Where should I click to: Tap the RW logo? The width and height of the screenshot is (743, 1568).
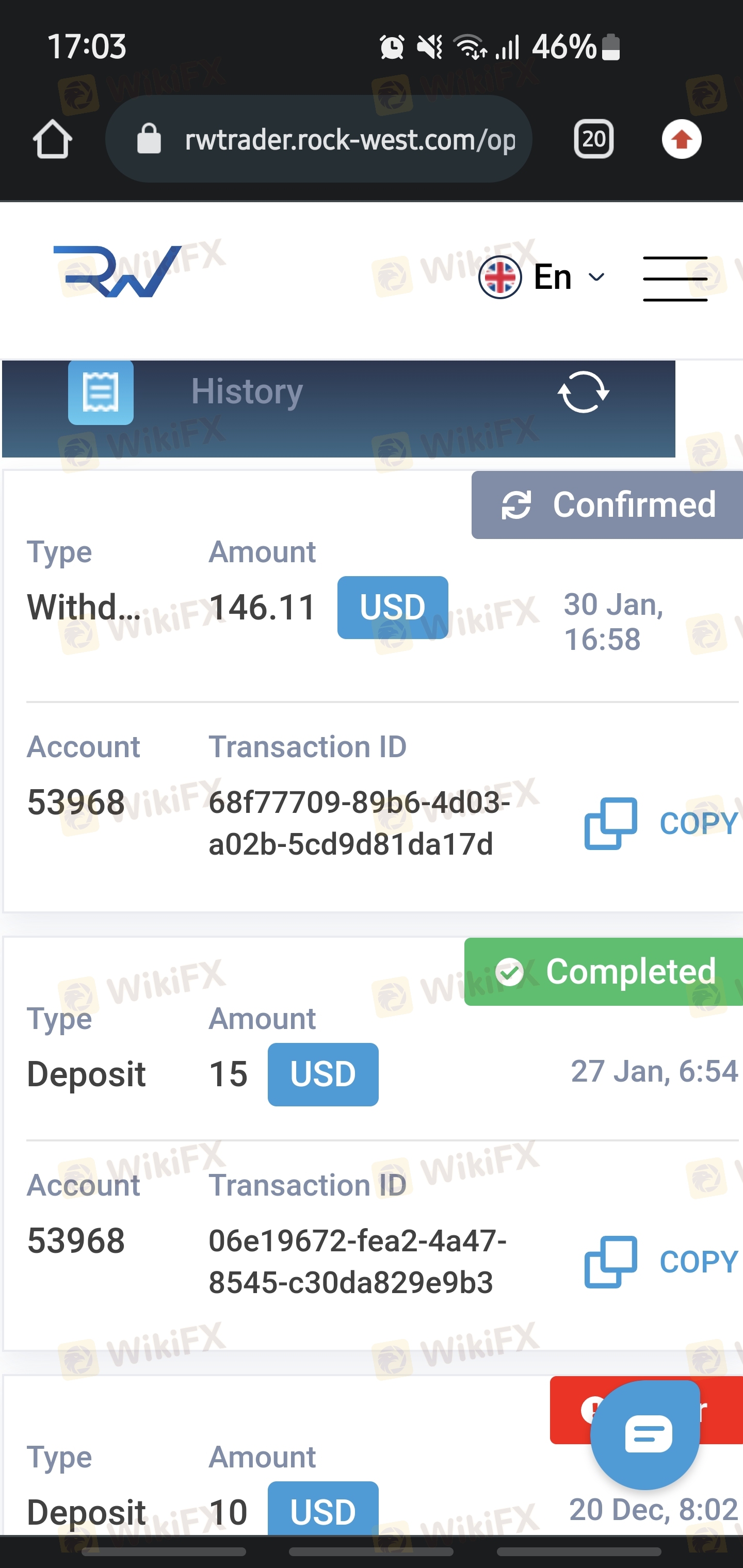click(x=118, y=271)
